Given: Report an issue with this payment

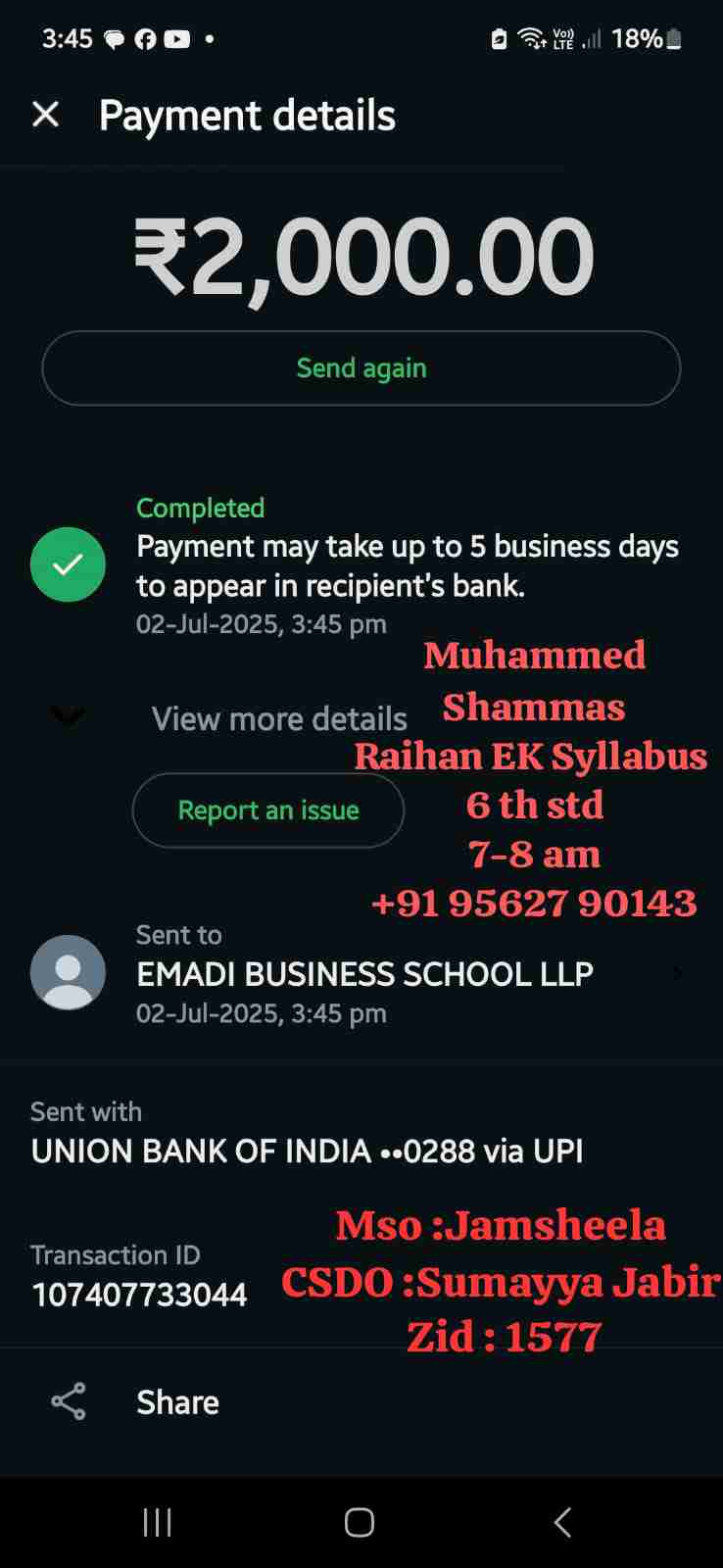Looking at the screenshot, I should pos(267,810).
